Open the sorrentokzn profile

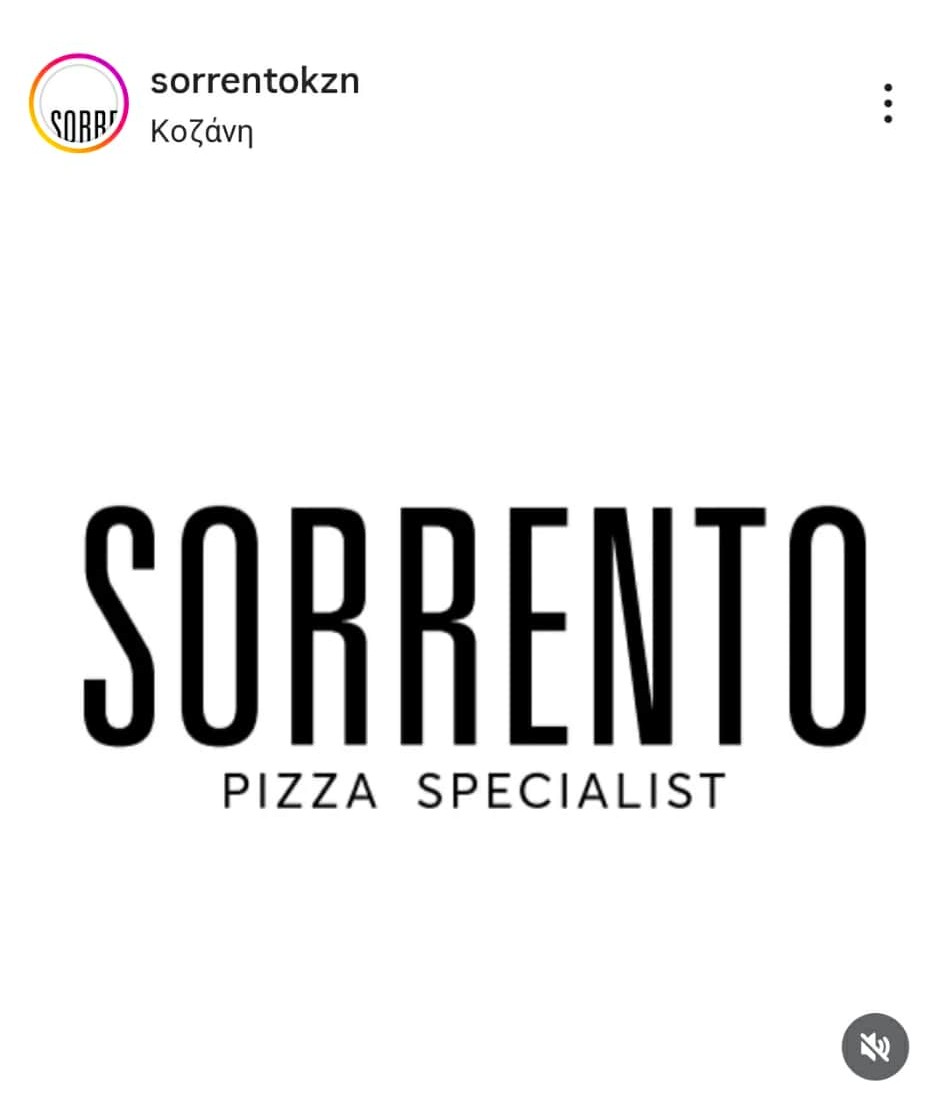[254, 81]
